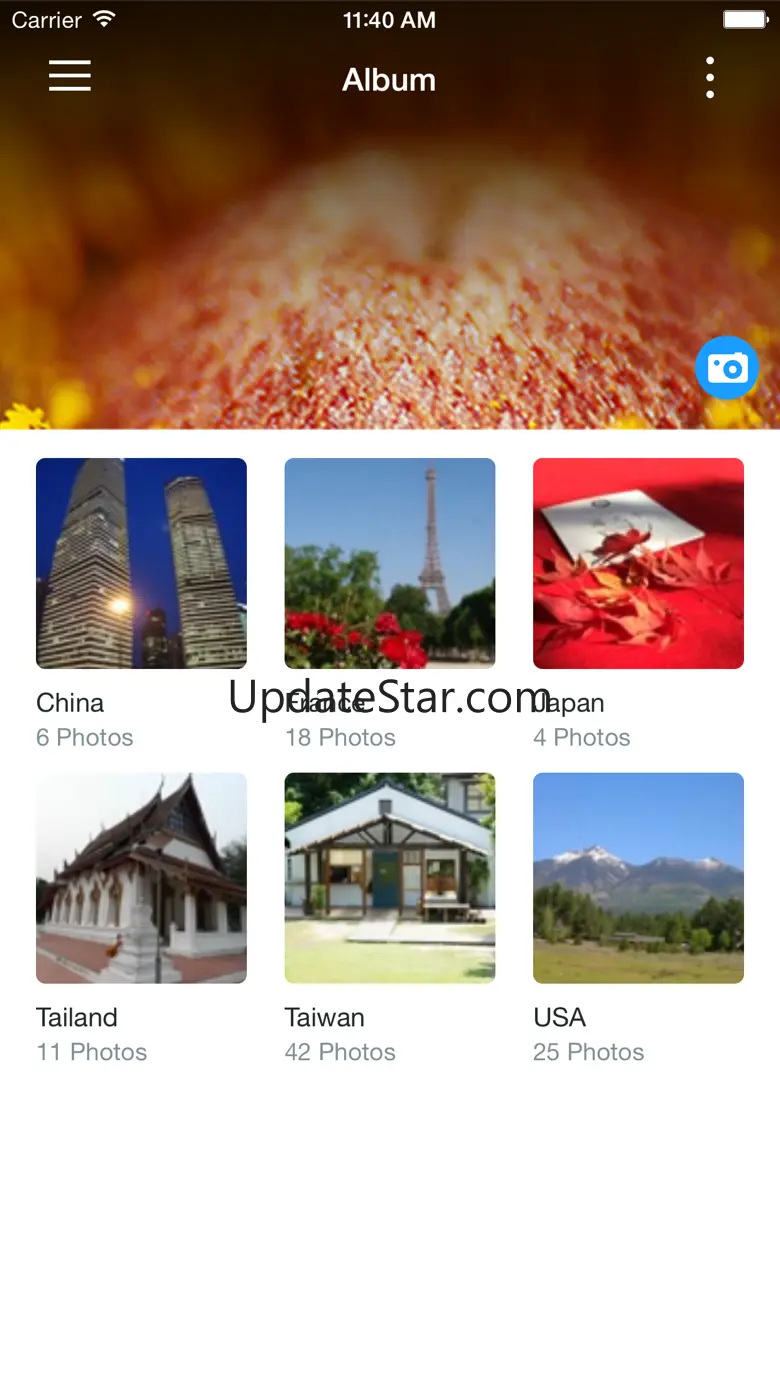
Task: Select the Taiwan album with 42 photos
Action: click(x=390, y=878)
